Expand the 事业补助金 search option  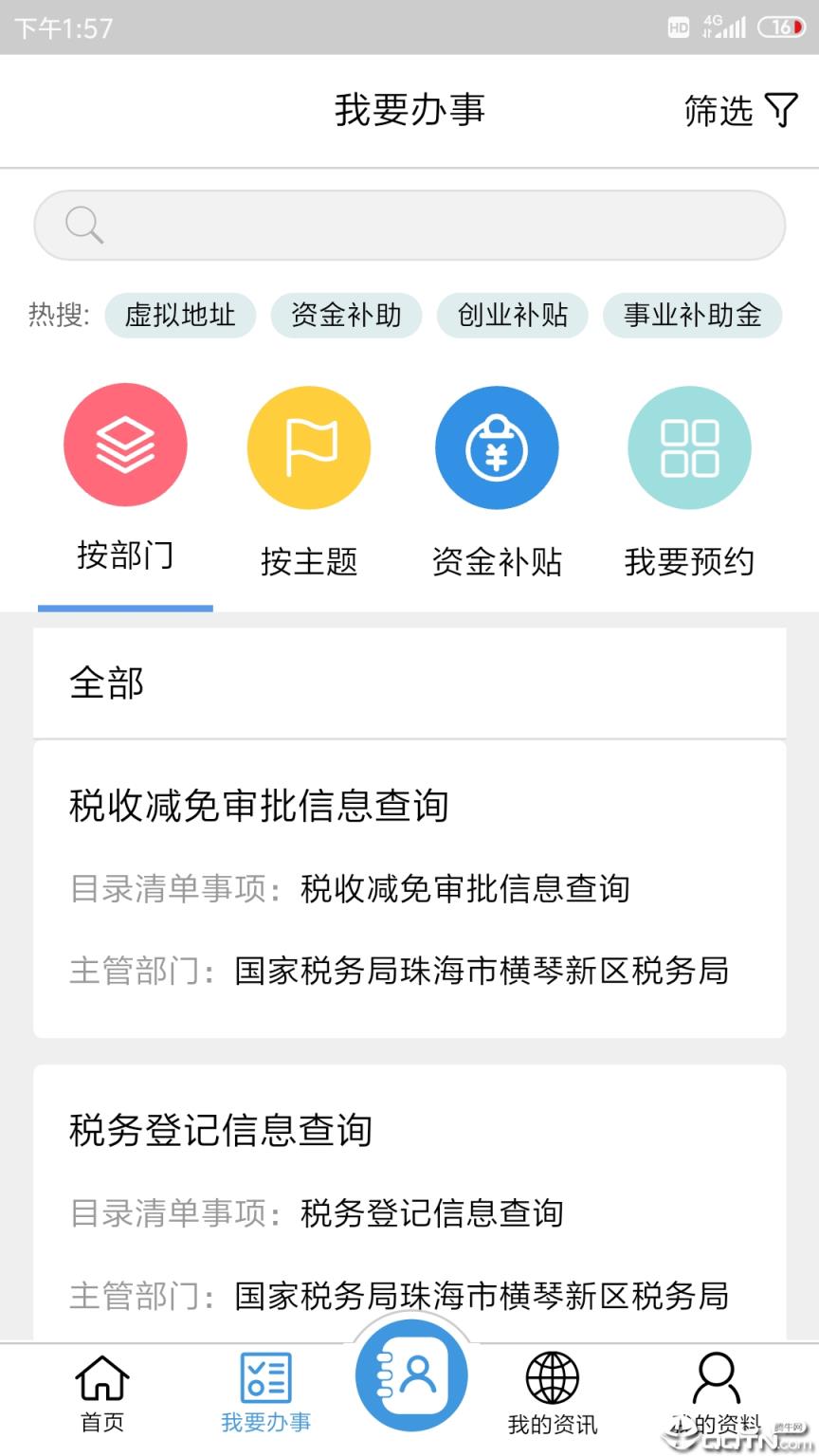click(x=692, y=316)
